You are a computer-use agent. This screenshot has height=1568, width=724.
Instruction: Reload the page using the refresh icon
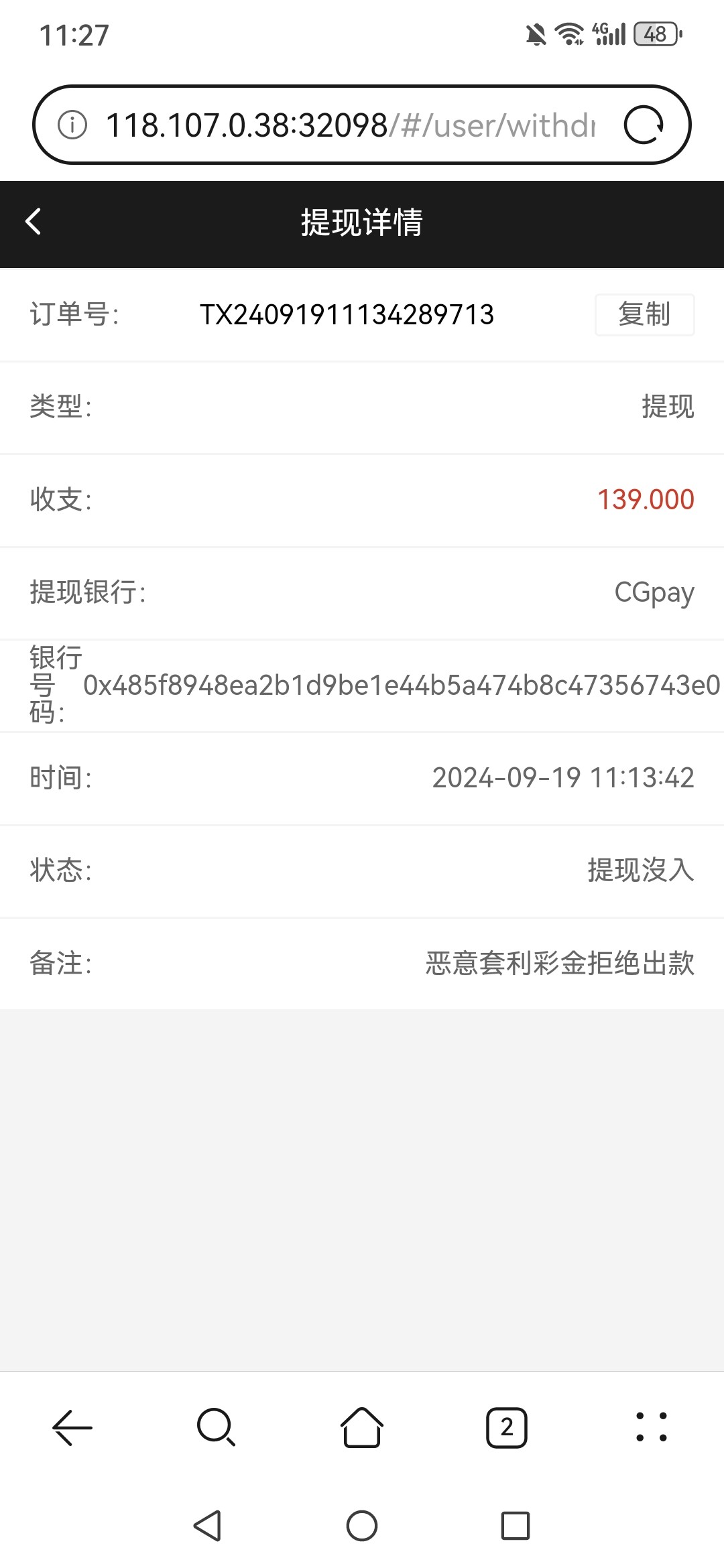coord(644,125)
